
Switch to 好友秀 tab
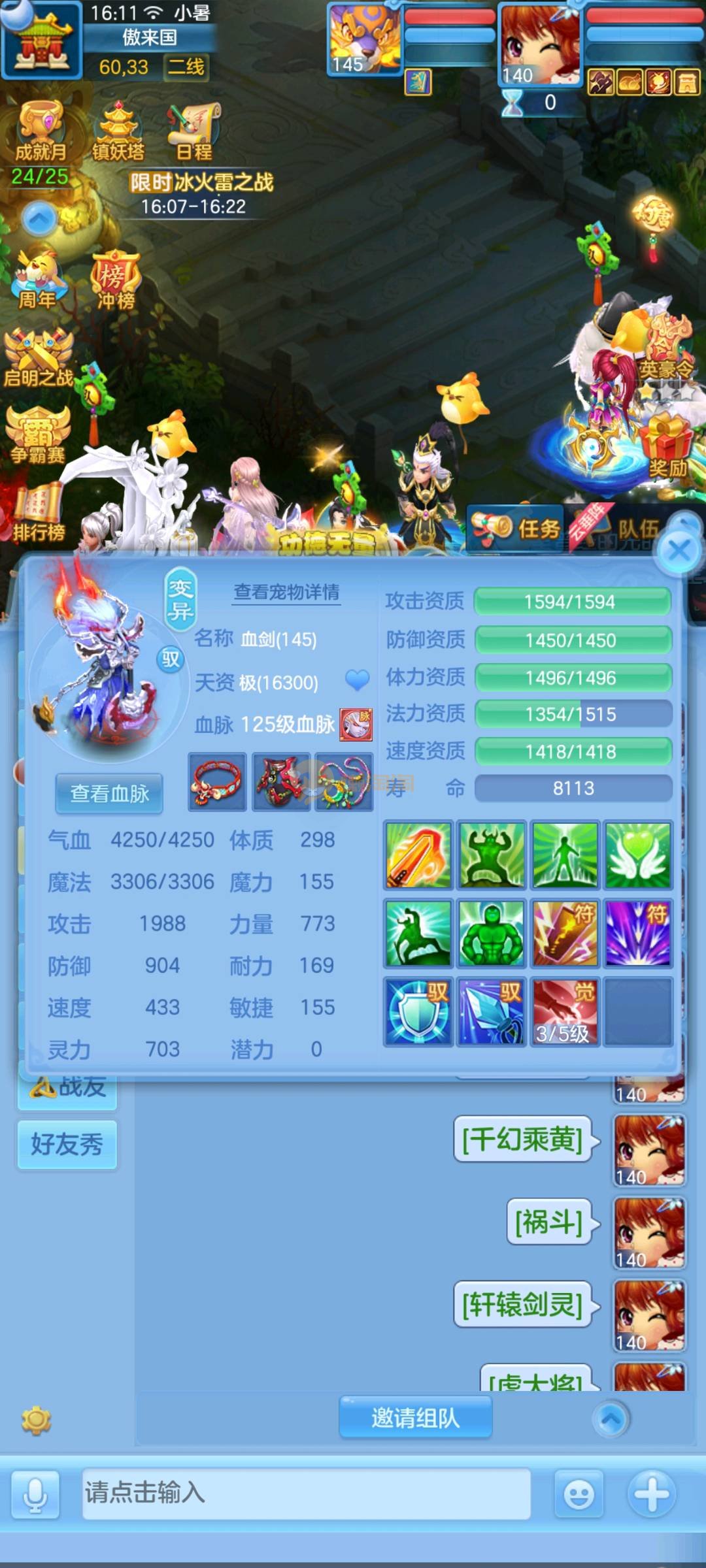(x=67, y=1144)
